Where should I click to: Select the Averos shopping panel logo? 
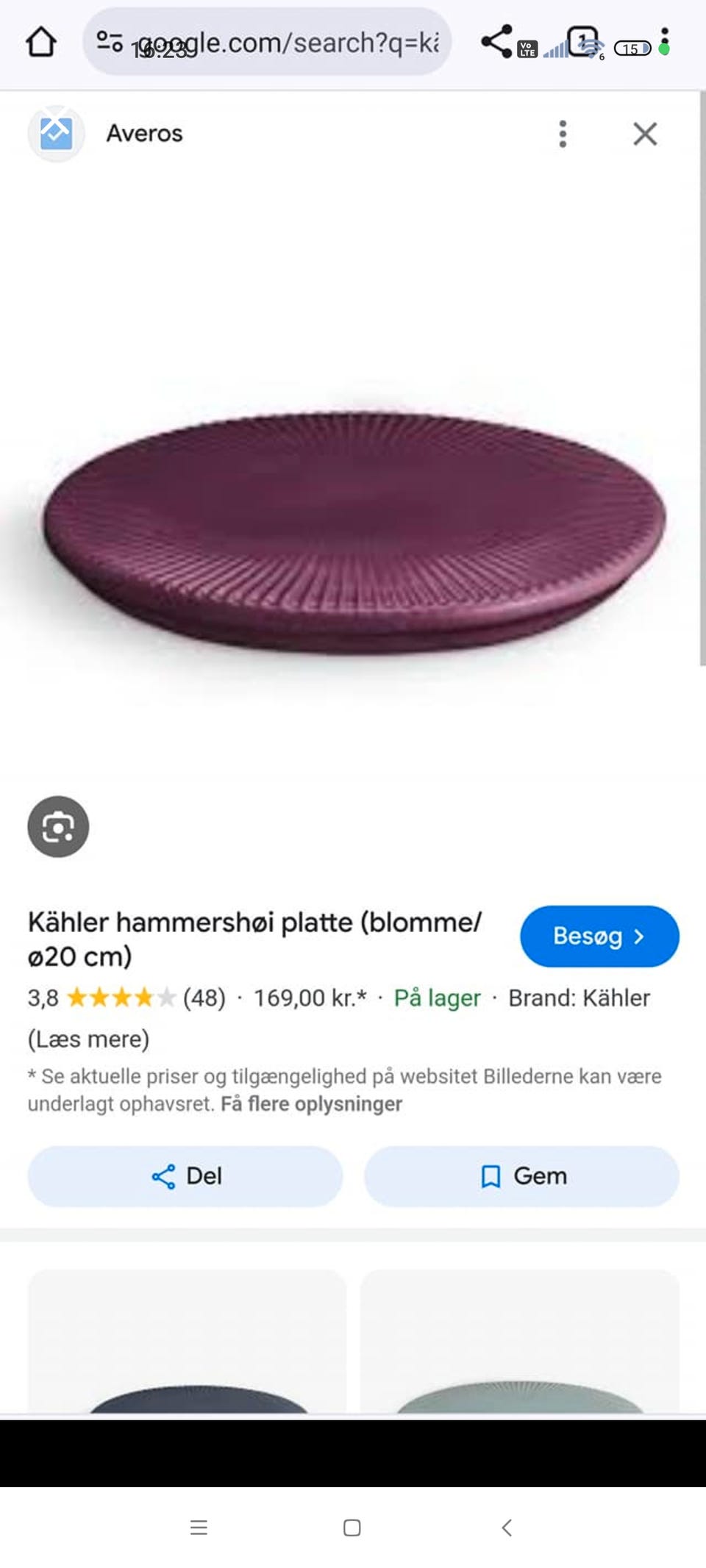(x=56, y=133)
